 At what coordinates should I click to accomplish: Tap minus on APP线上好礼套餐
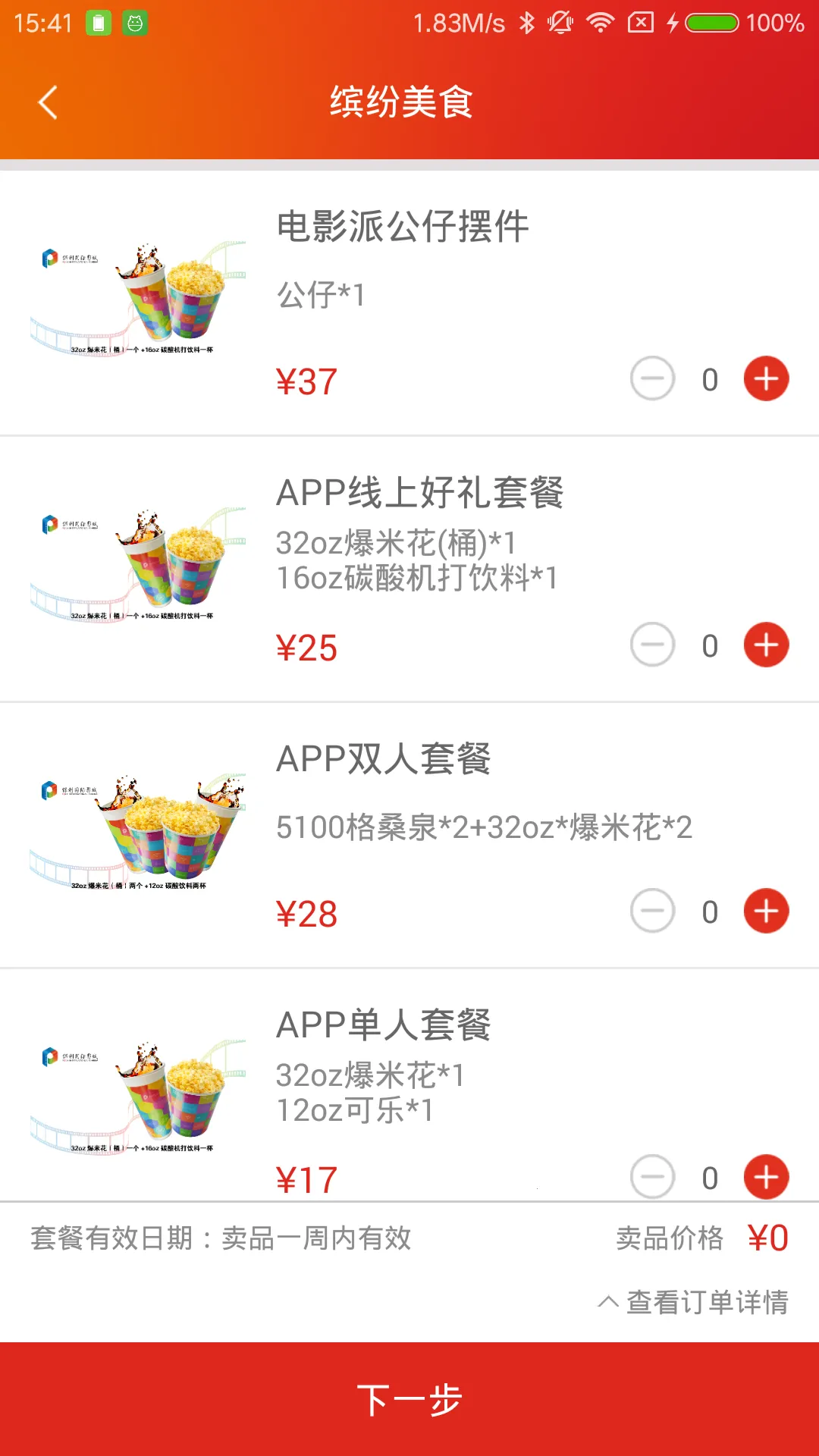[652, 645]
